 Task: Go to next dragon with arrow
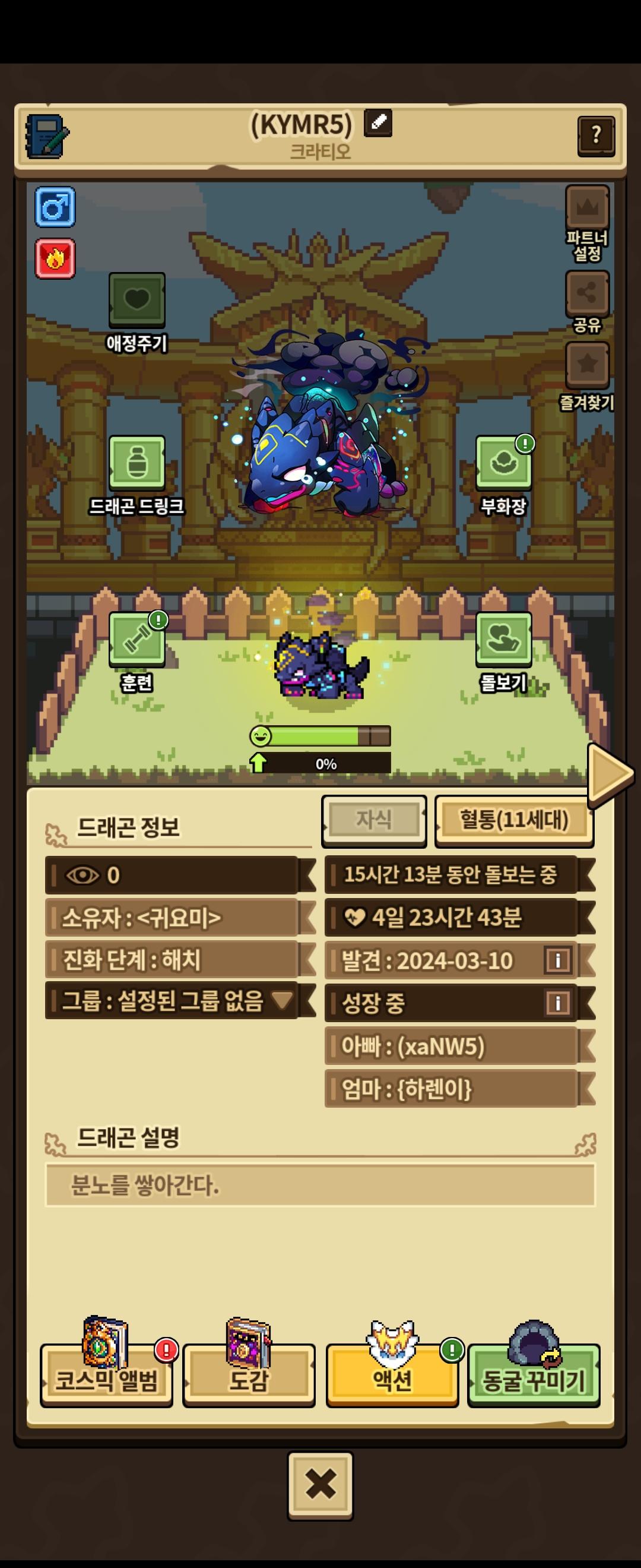coord(610,774)
